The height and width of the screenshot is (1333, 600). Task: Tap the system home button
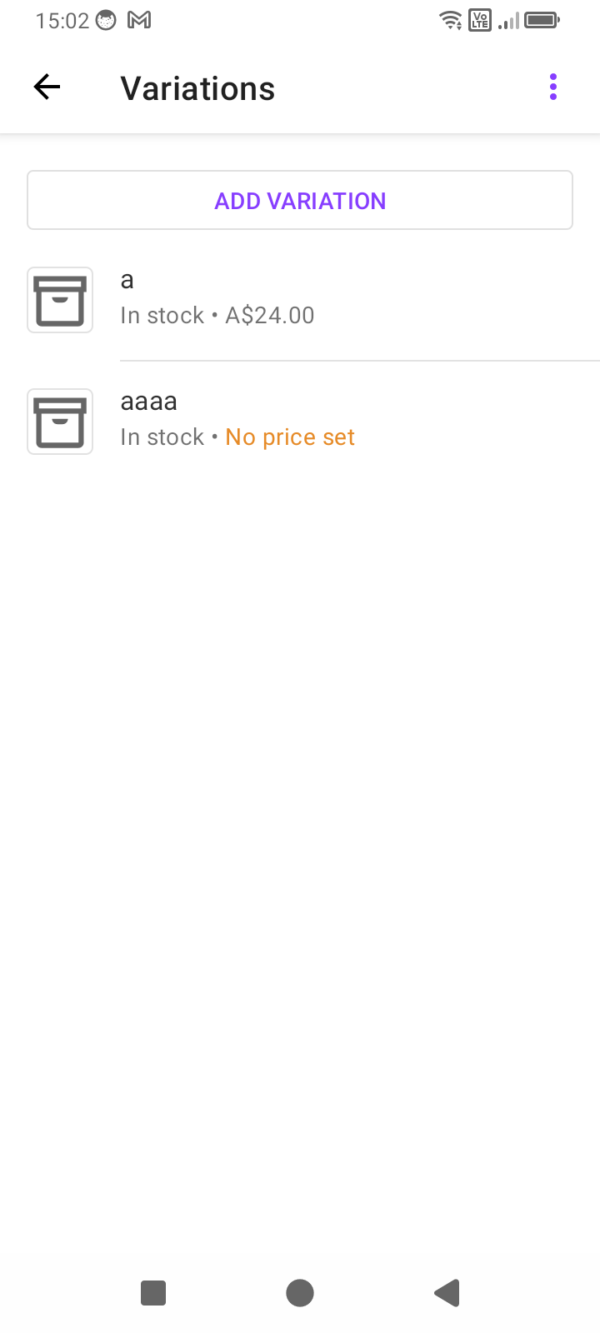pyautogui.click(x=300, y=1293)
